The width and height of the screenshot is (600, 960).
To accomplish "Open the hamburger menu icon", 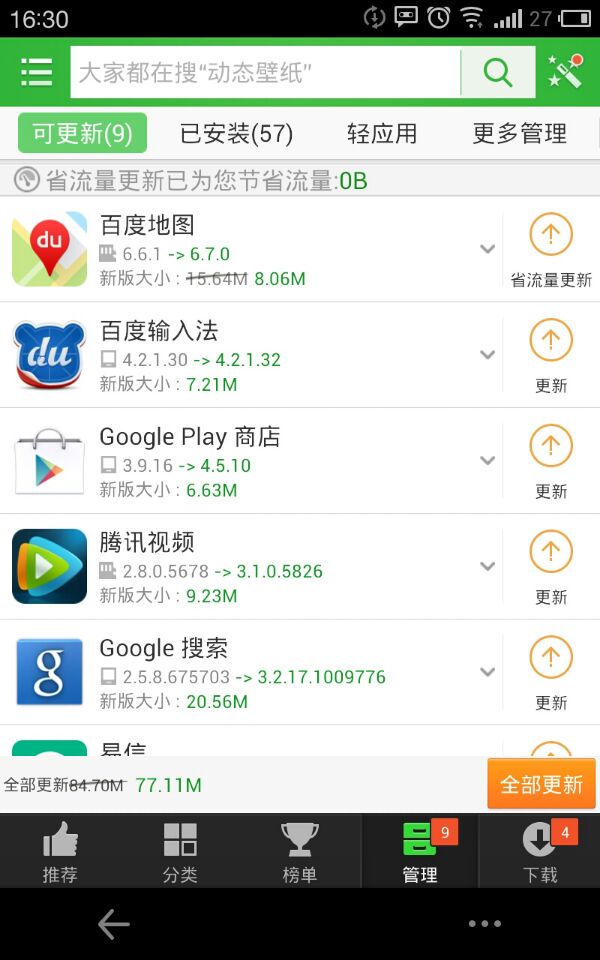I will coord(36,72).
